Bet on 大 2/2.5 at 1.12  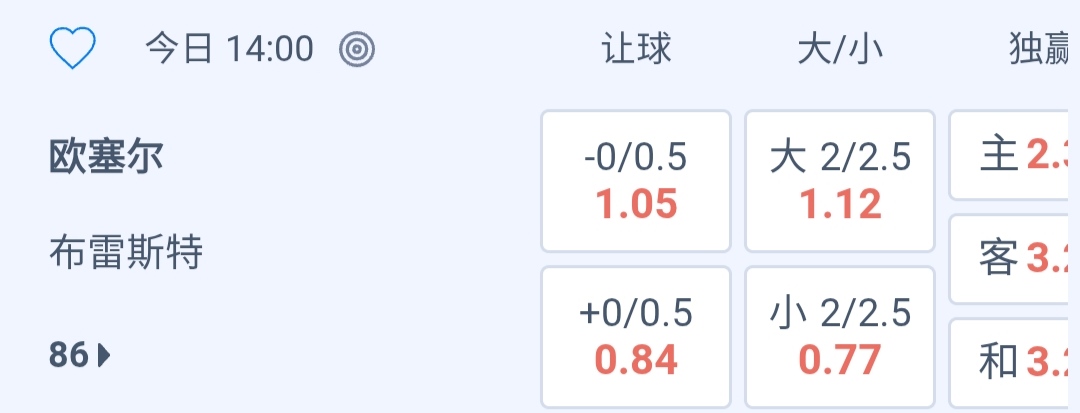(x=840, y=181)
